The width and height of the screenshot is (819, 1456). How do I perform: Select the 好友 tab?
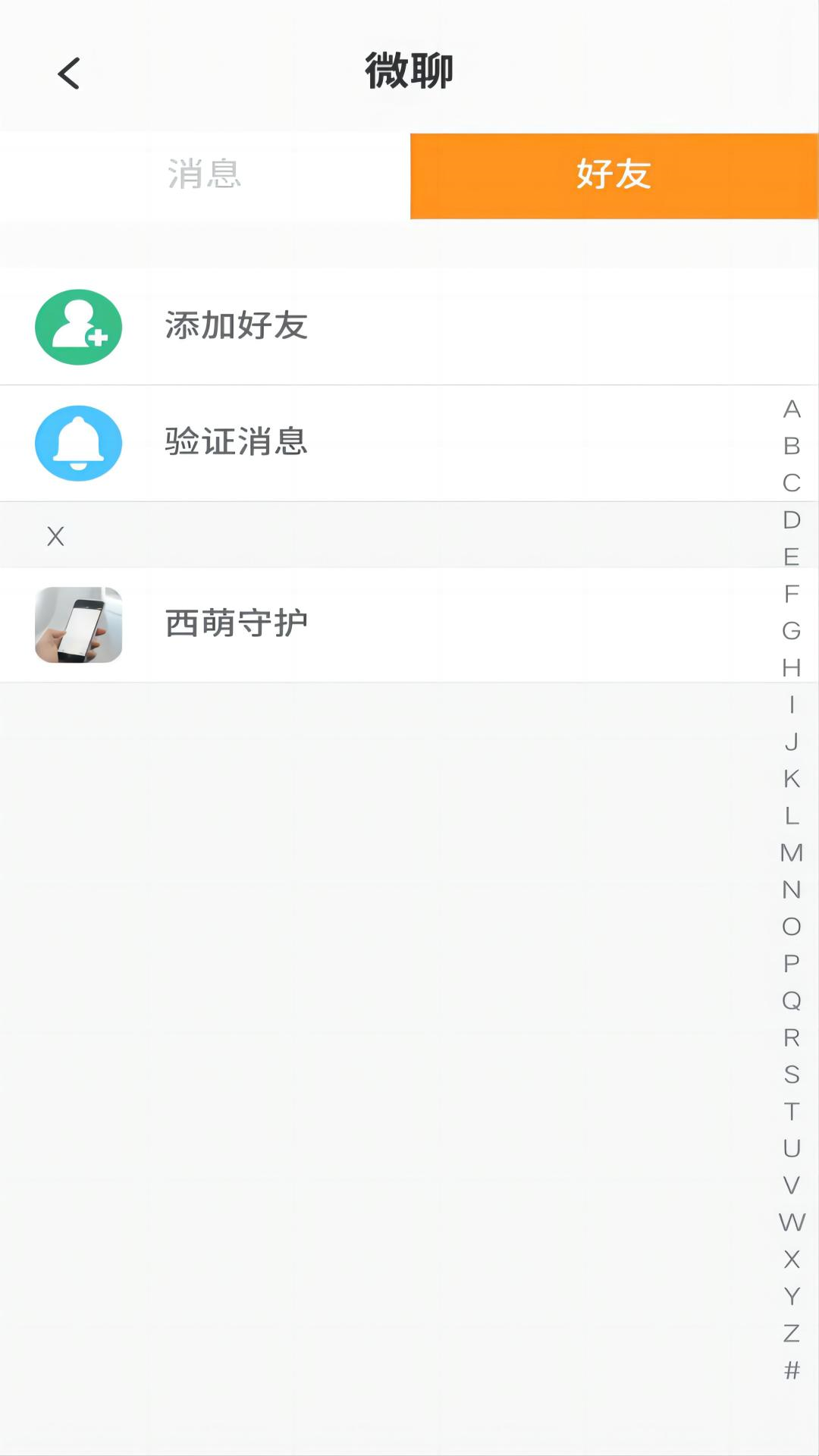click(613, 175)
